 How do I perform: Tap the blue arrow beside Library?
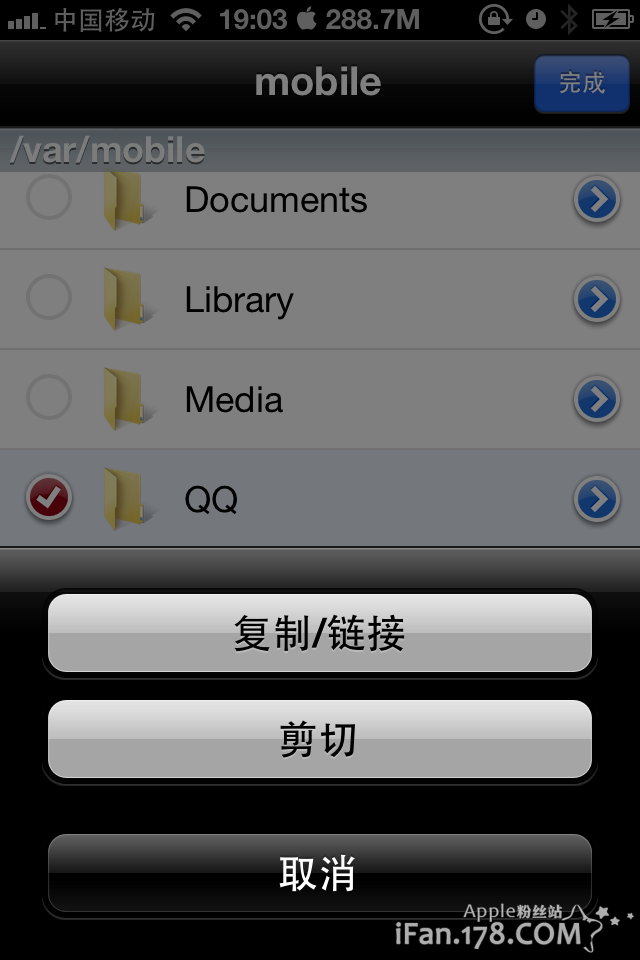point(596,300)
